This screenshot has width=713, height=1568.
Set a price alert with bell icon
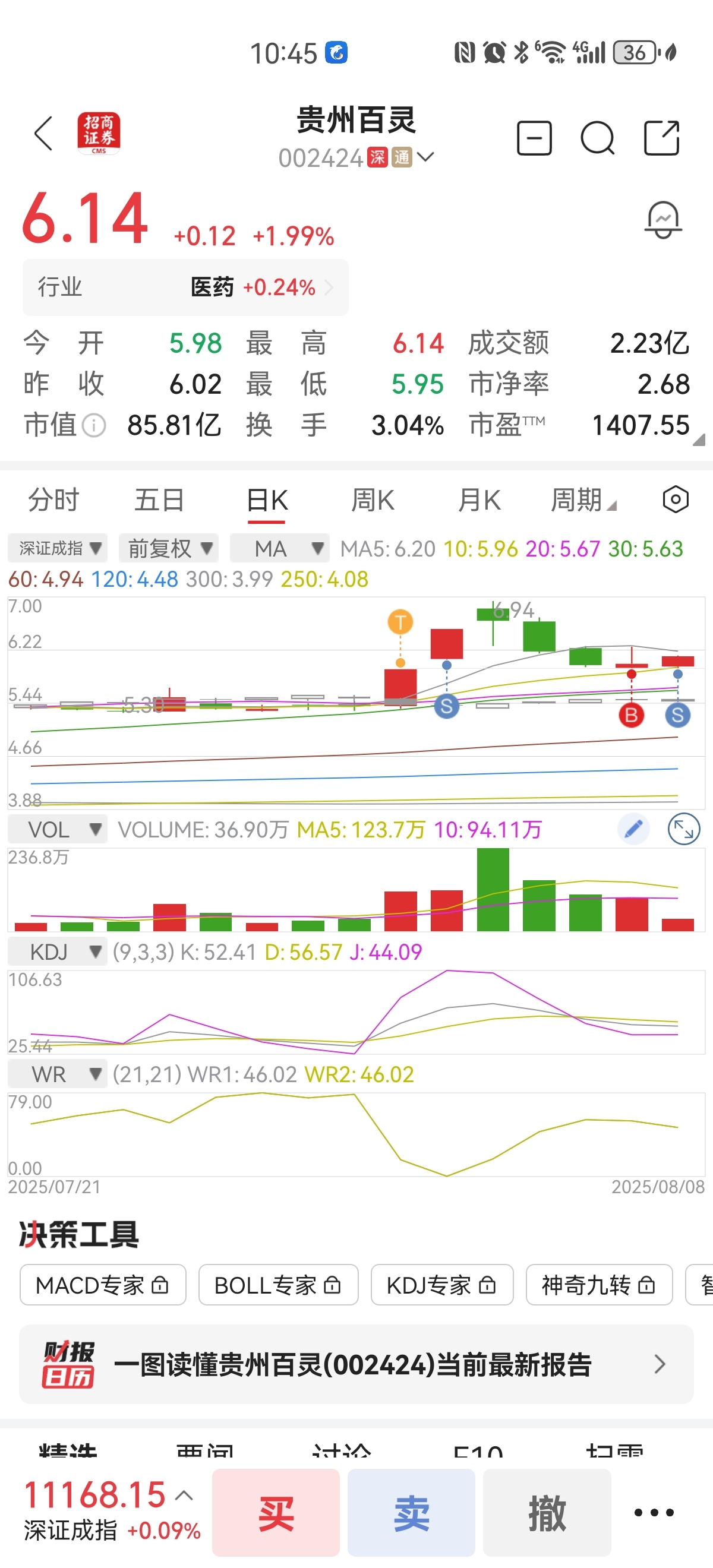(663, 220)
